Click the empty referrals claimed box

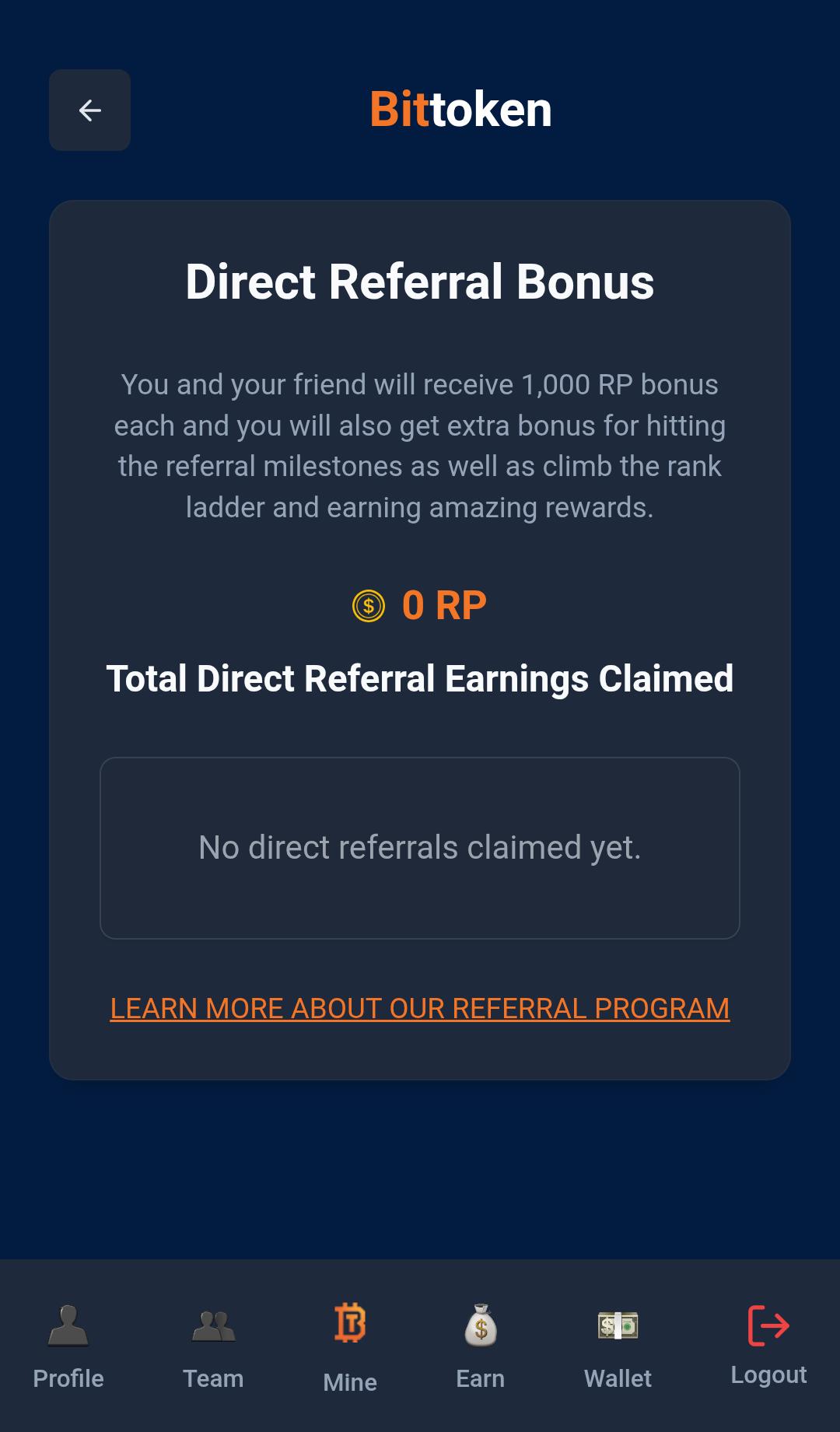[x=420, y=848]
